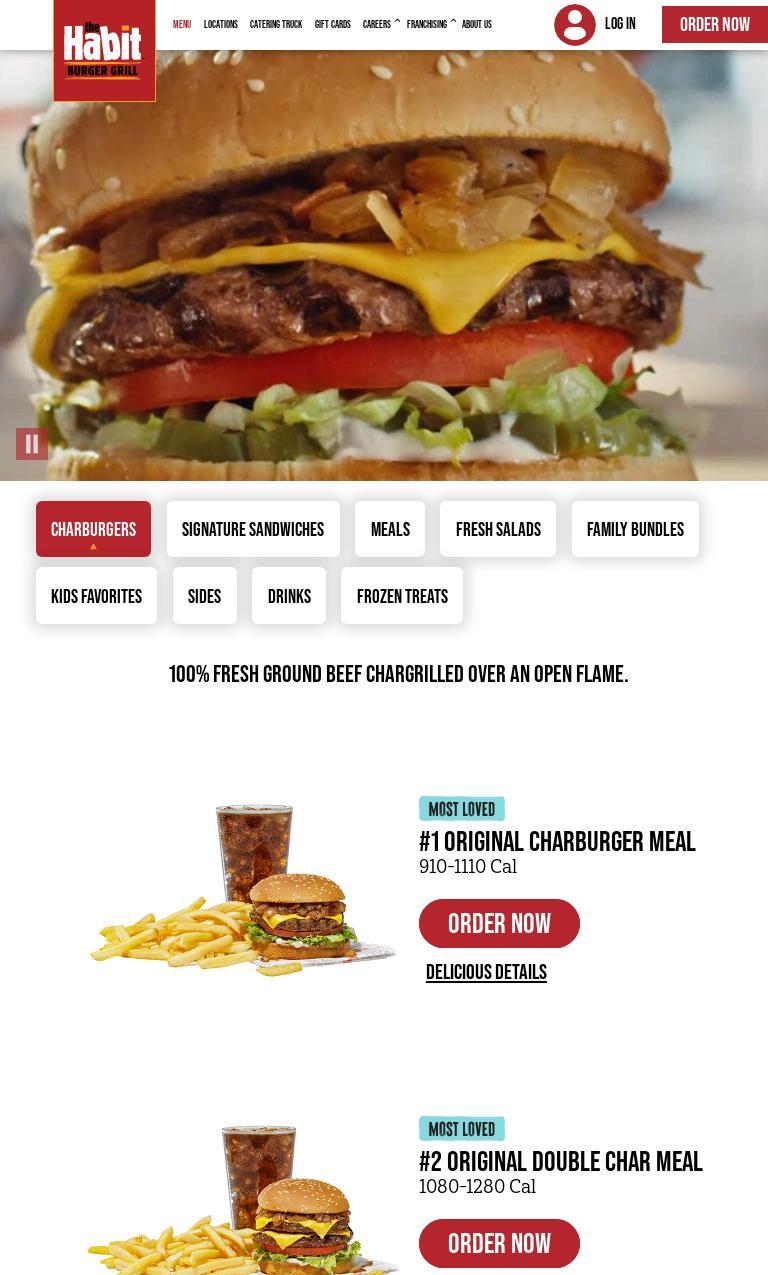
Task: Open Catering Truck in top navigation
Action: pyautogui.click(x=276, y=25)
